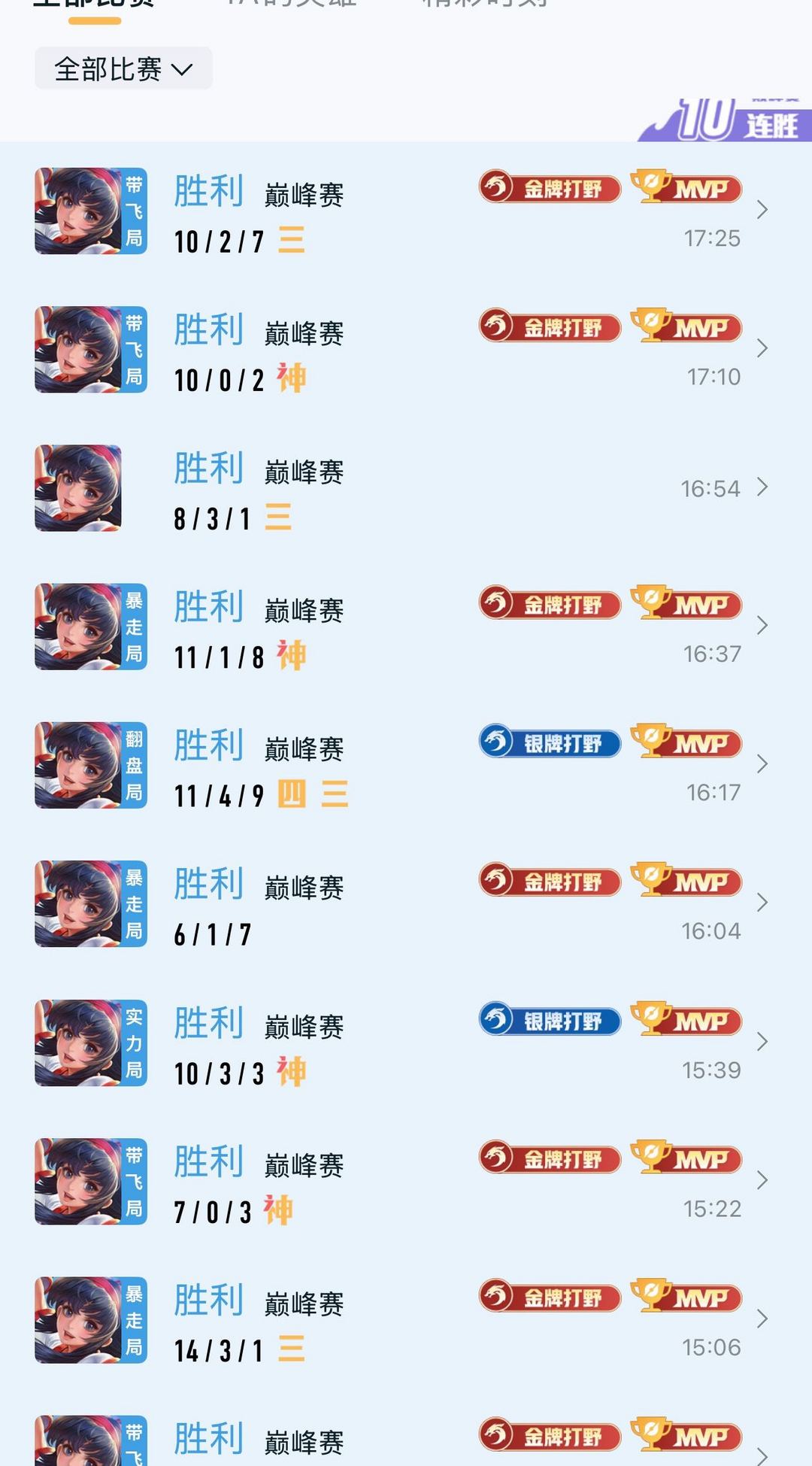Expand details for the 16:04 match
This screenshot has width=812, height=1466.
point(762,903)
